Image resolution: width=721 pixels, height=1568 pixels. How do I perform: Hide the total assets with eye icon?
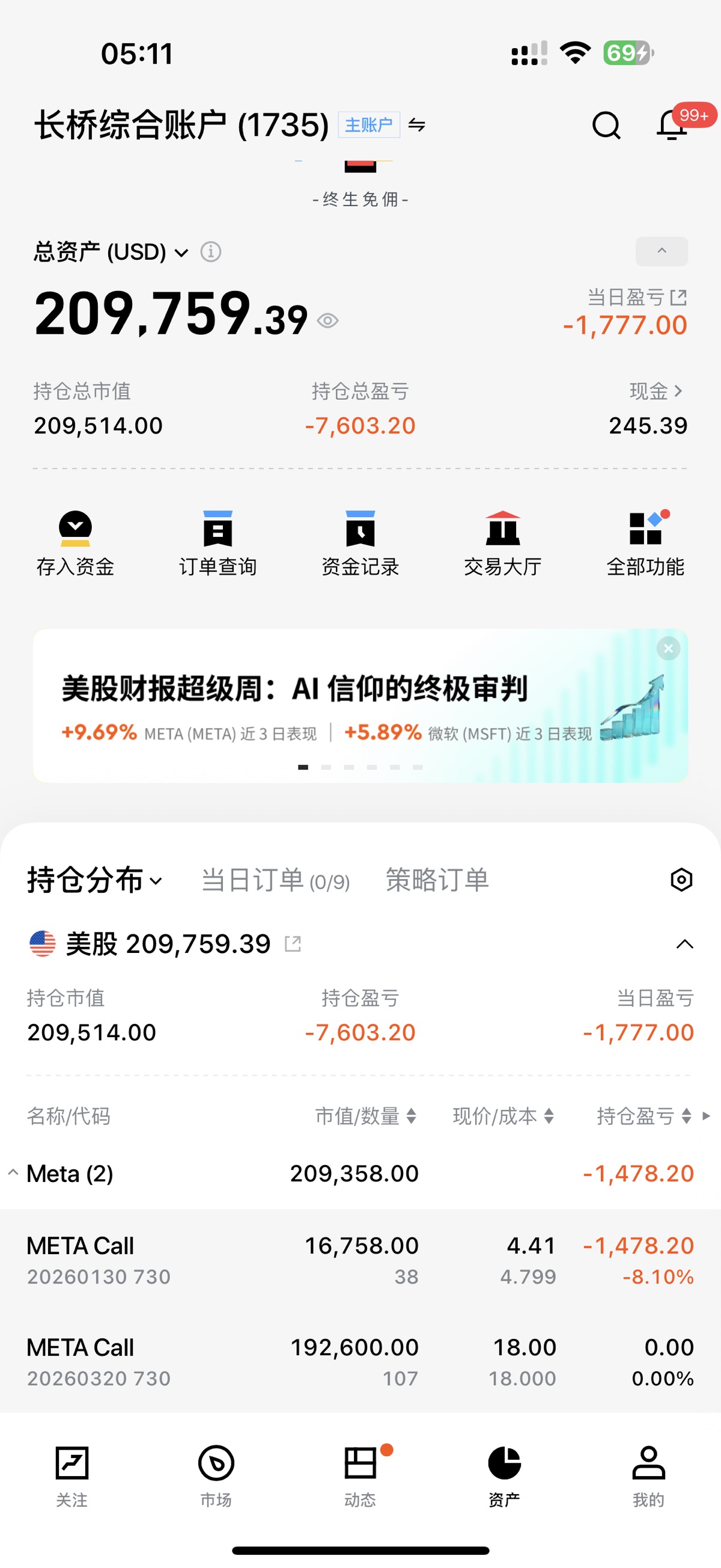click(x=328, y=320)
